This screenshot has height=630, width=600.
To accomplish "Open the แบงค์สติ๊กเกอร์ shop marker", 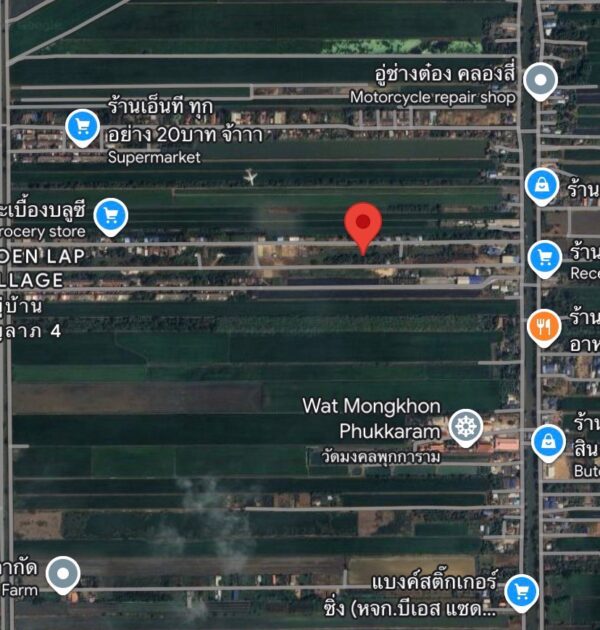I will pos(520,591).
